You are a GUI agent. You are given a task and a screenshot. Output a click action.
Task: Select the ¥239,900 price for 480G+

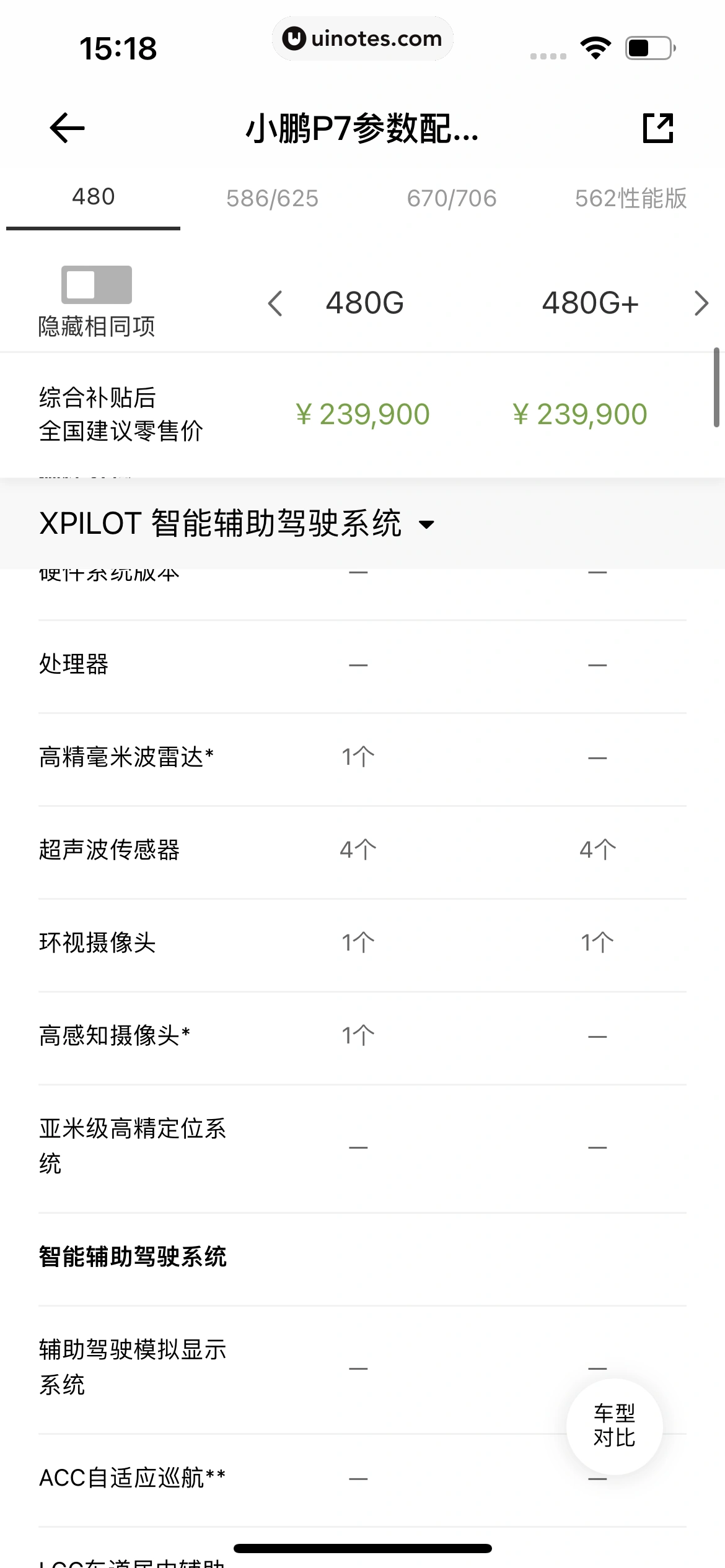point(580,414)
